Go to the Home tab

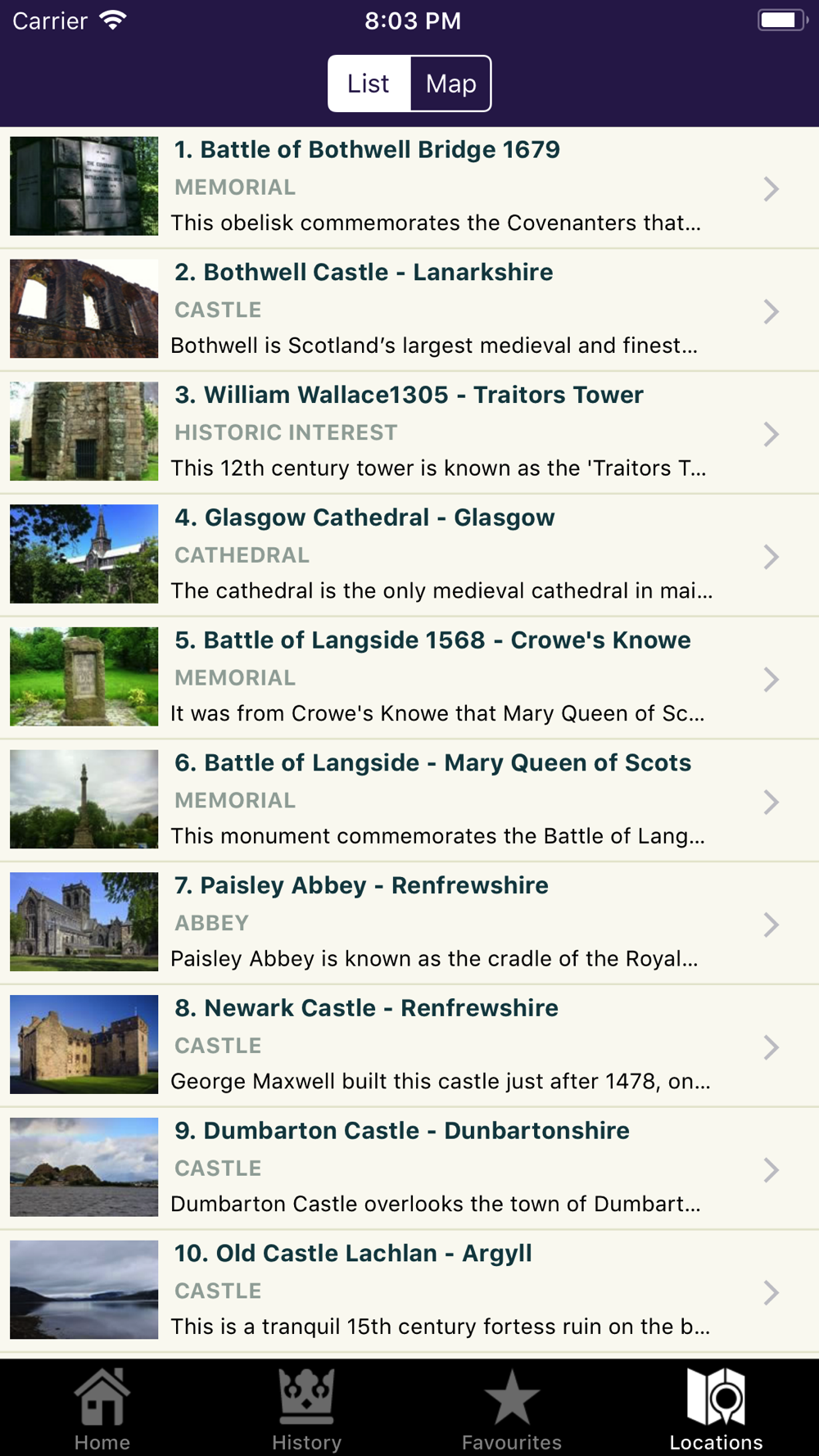[102, 1409]
